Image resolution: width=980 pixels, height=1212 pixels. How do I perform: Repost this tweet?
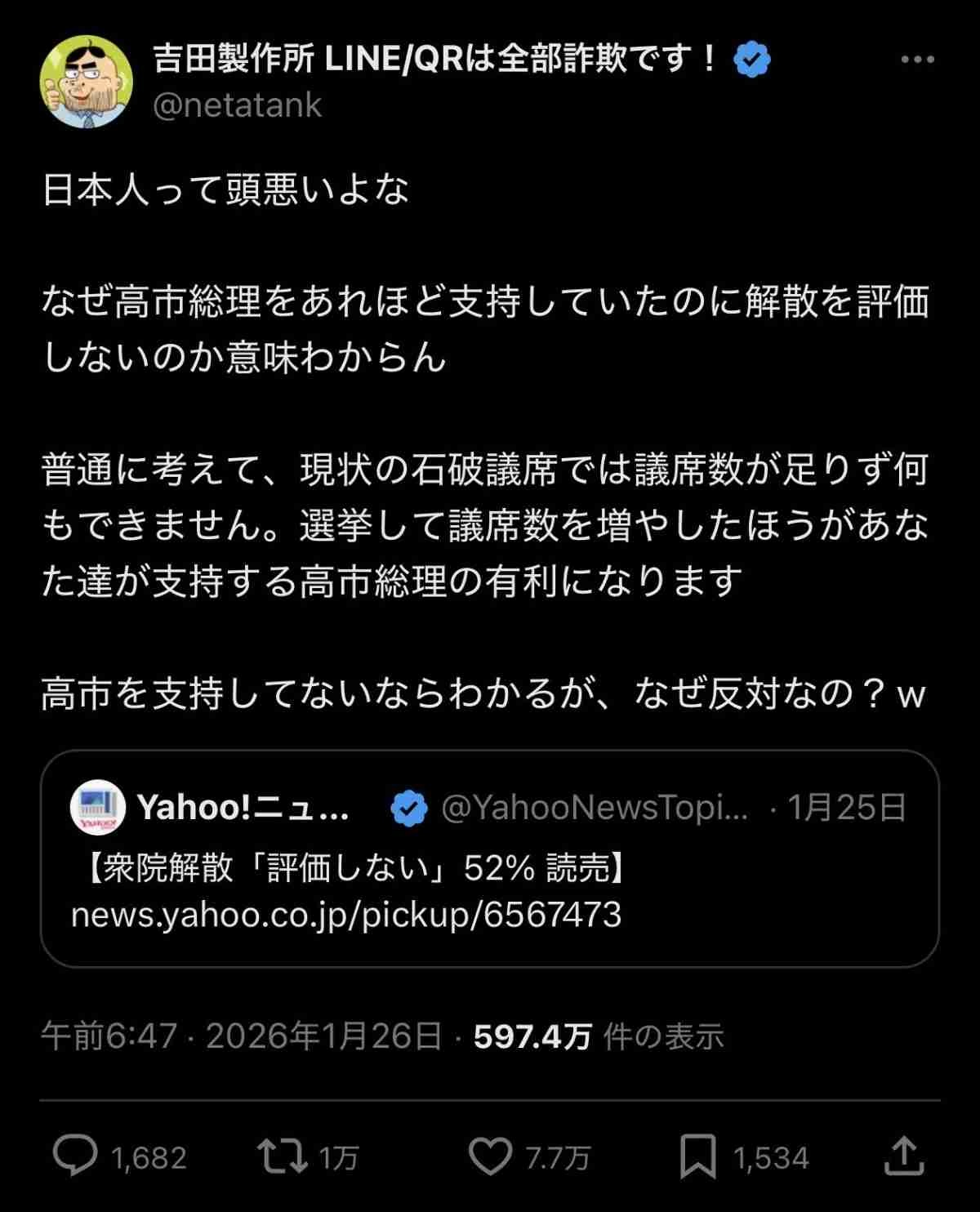283,1156
